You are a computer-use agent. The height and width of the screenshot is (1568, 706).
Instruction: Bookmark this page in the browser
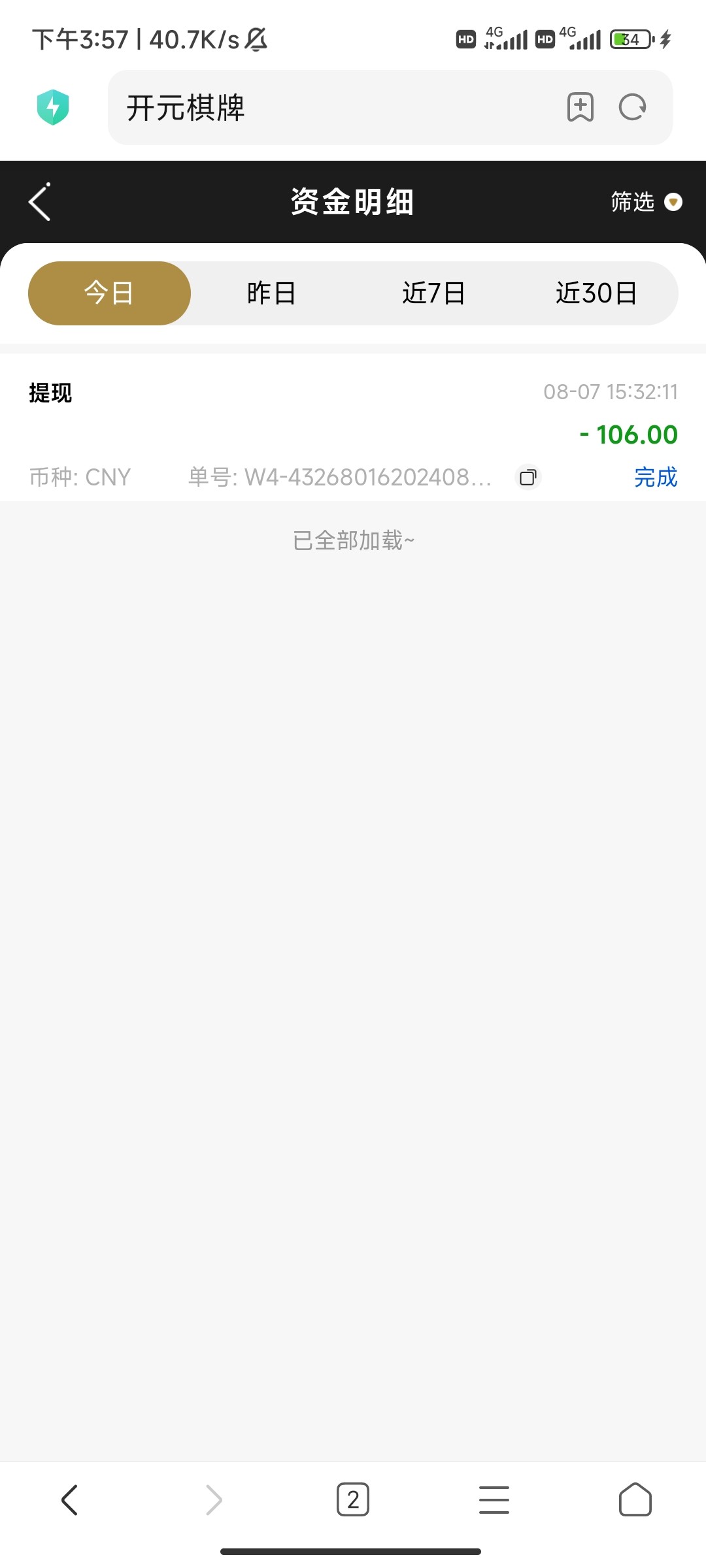click(x=580, y=107)
